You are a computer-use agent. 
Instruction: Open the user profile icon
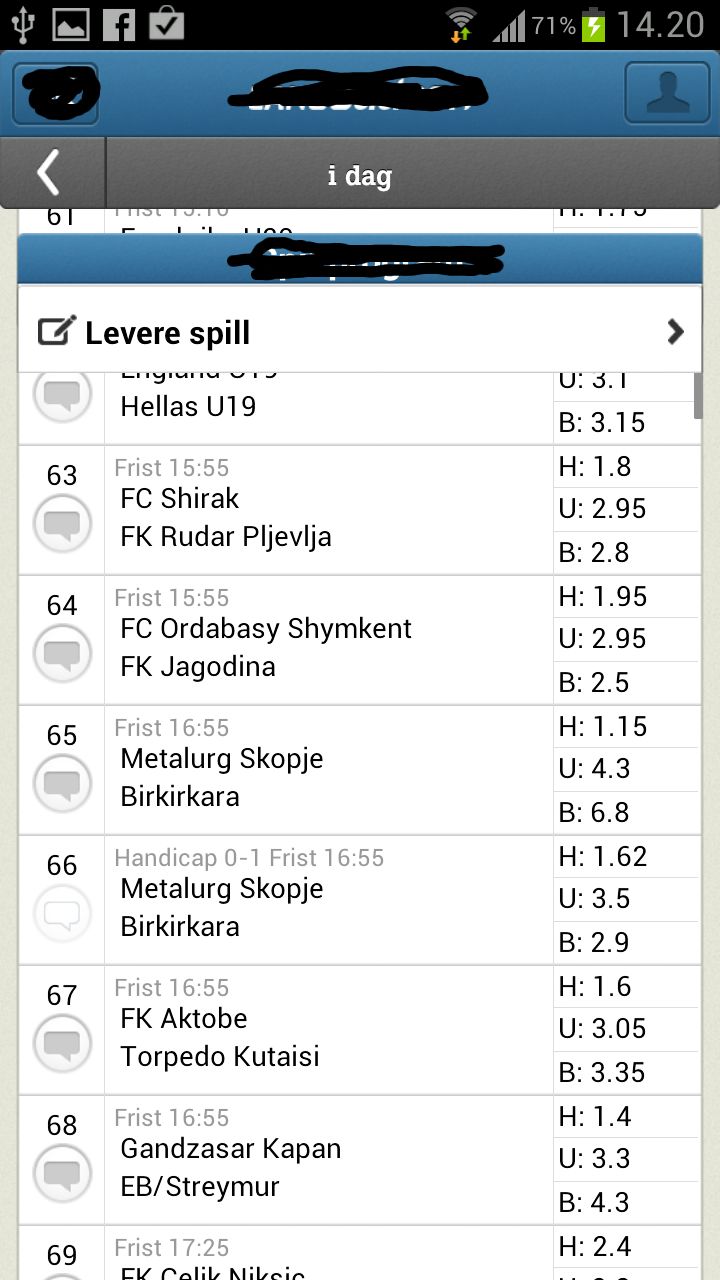[x=666, y=93]
